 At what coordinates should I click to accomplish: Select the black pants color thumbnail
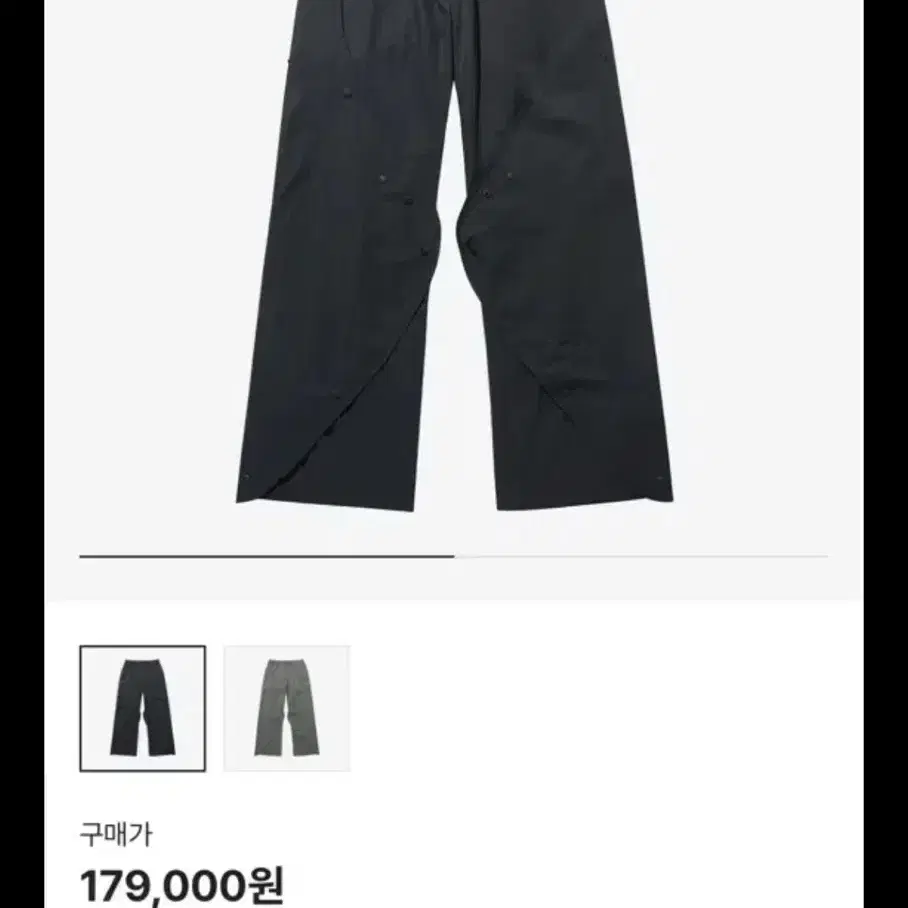[x=143, y=708]
